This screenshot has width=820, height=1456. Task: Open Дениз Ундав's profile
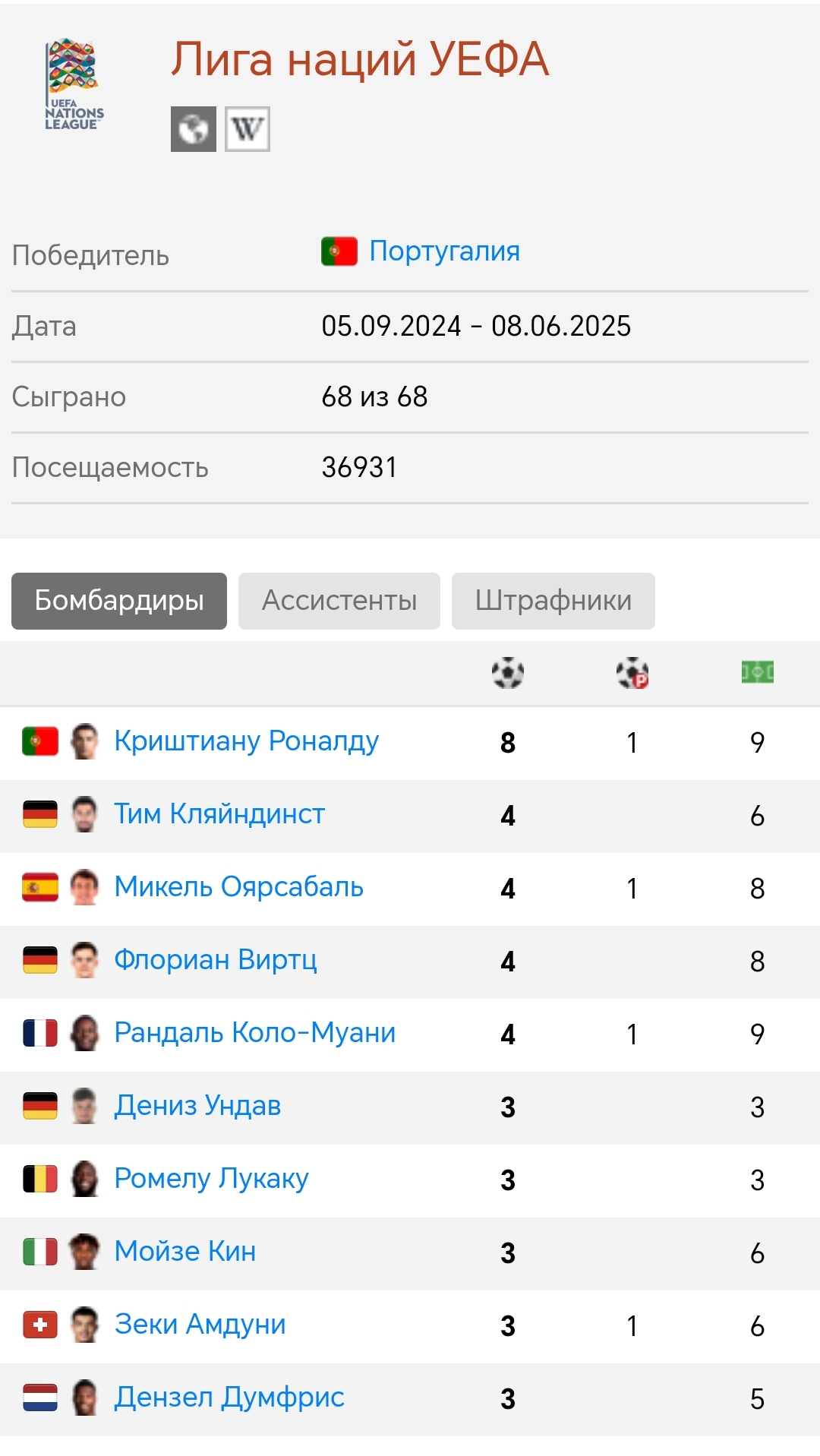[197, 1106]
